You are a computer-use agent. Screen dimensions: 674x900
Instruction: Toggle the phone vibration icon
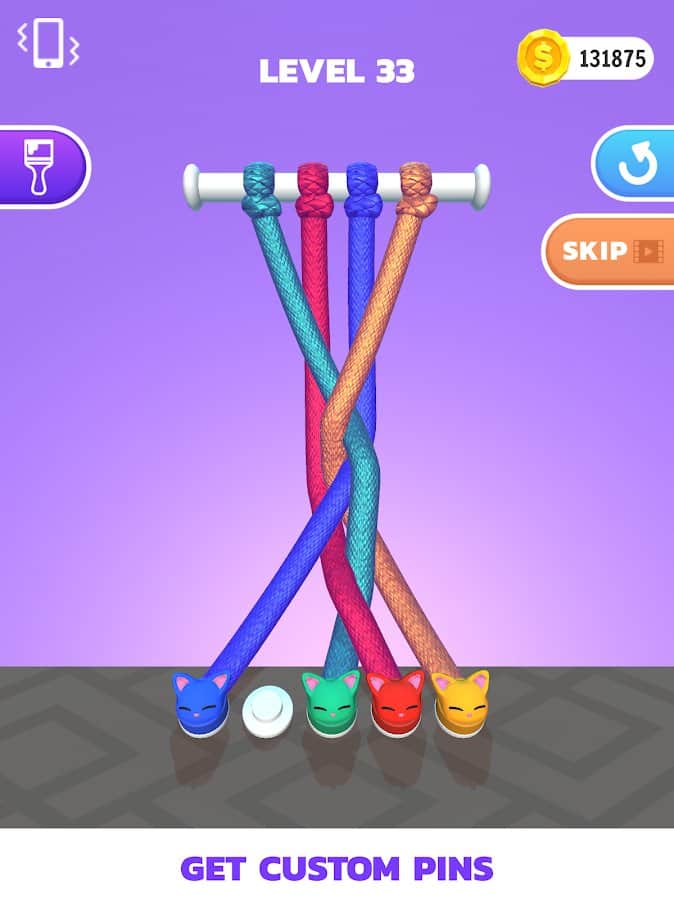[x=47, y=45]
